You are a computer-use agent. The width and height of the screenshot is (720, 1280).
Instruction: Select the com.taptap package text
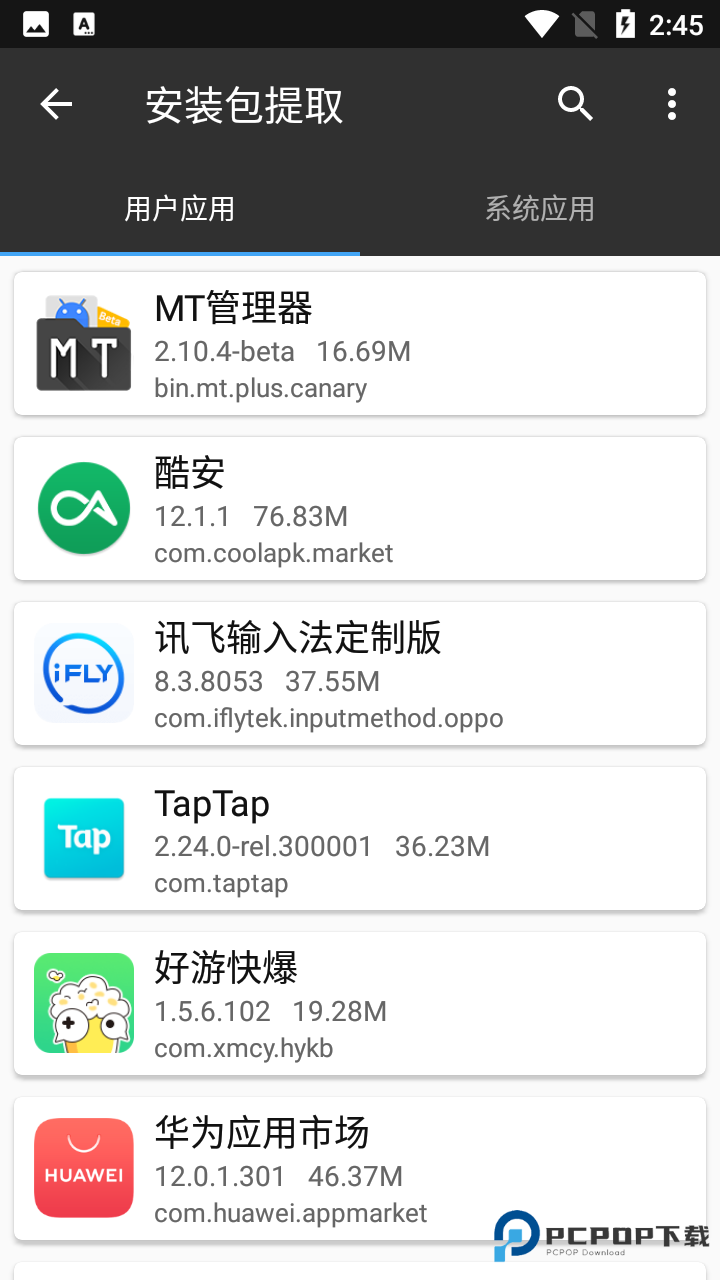[220, 883]
